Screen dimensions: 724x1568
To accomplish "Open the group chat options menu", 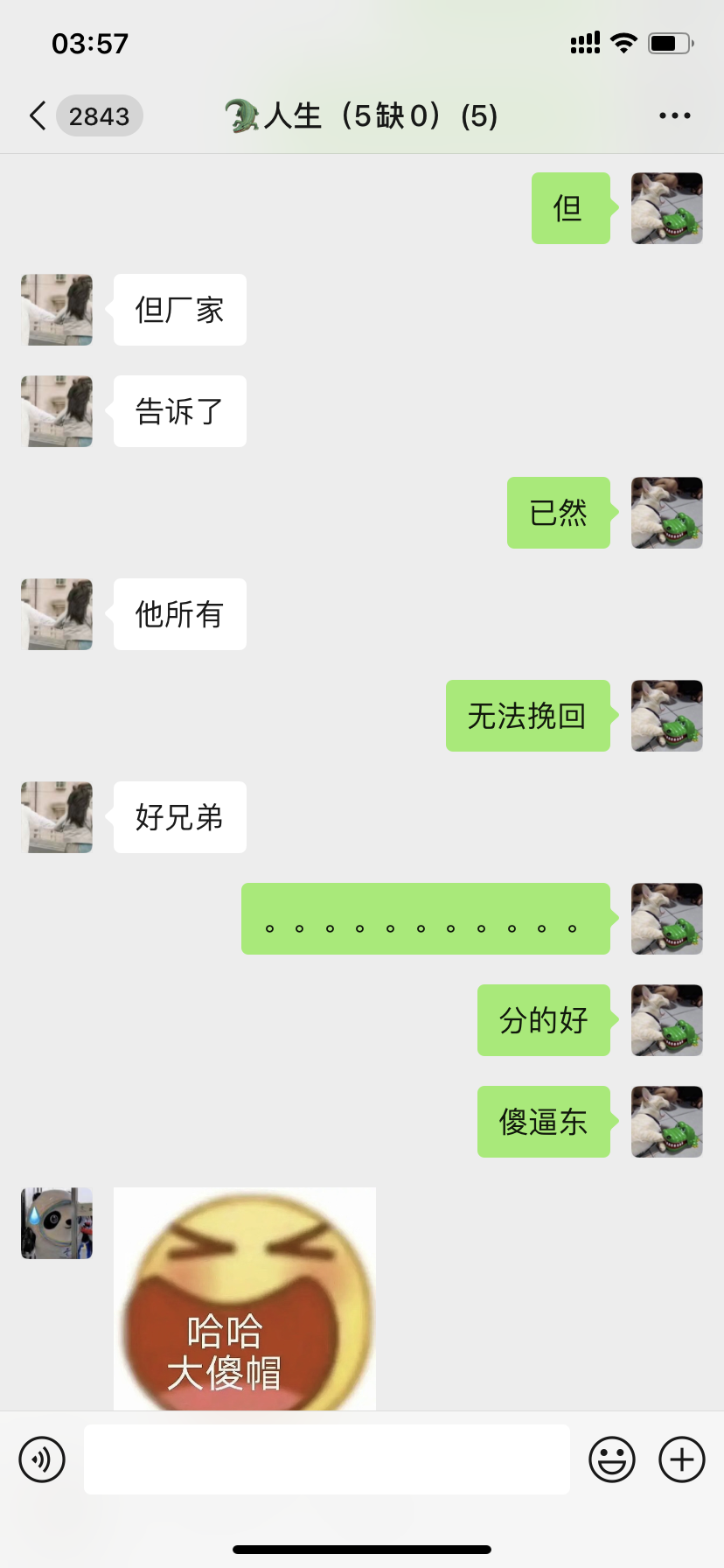I will click(674, 115).
